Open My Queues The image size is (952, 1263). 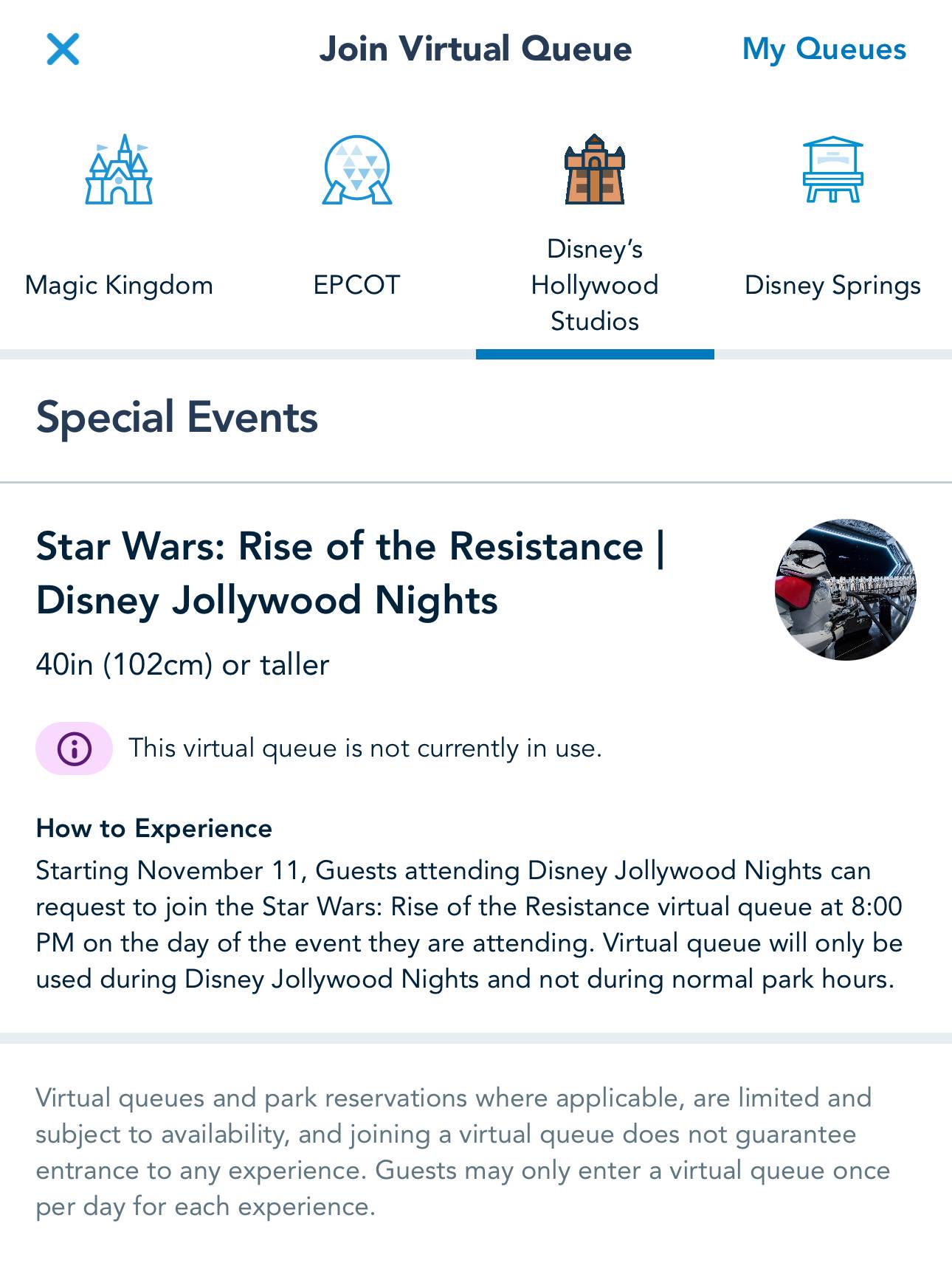click(x=824, y=49)
